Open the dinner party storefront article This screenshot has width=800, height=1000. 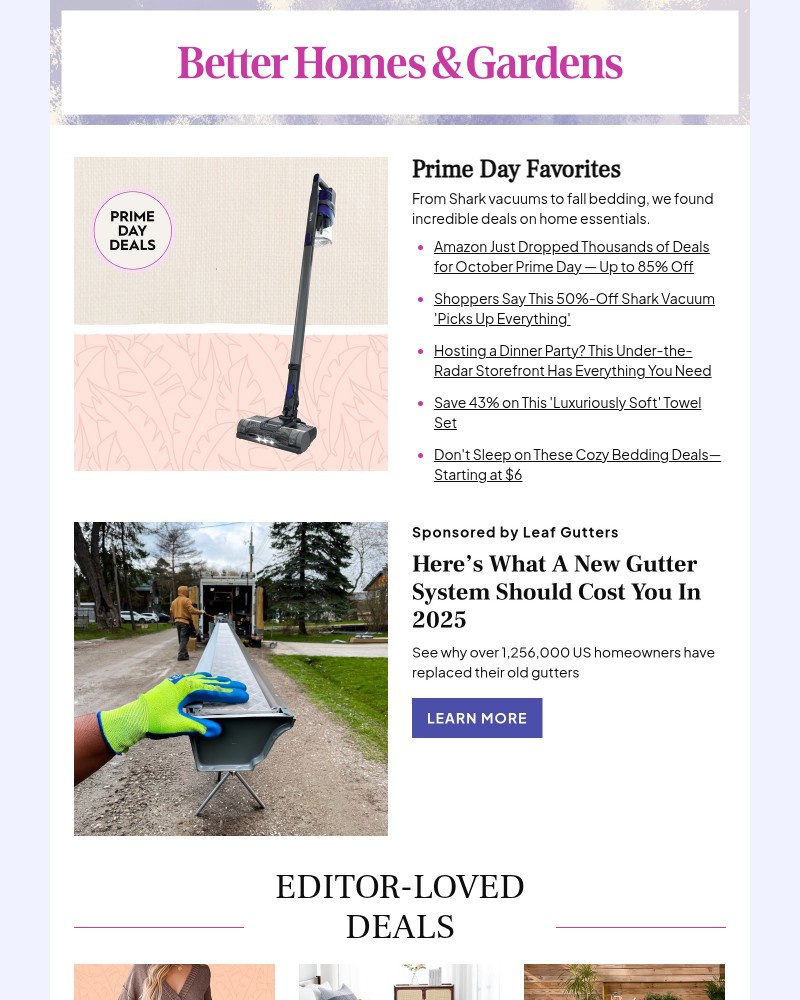[x=572, y=361]
